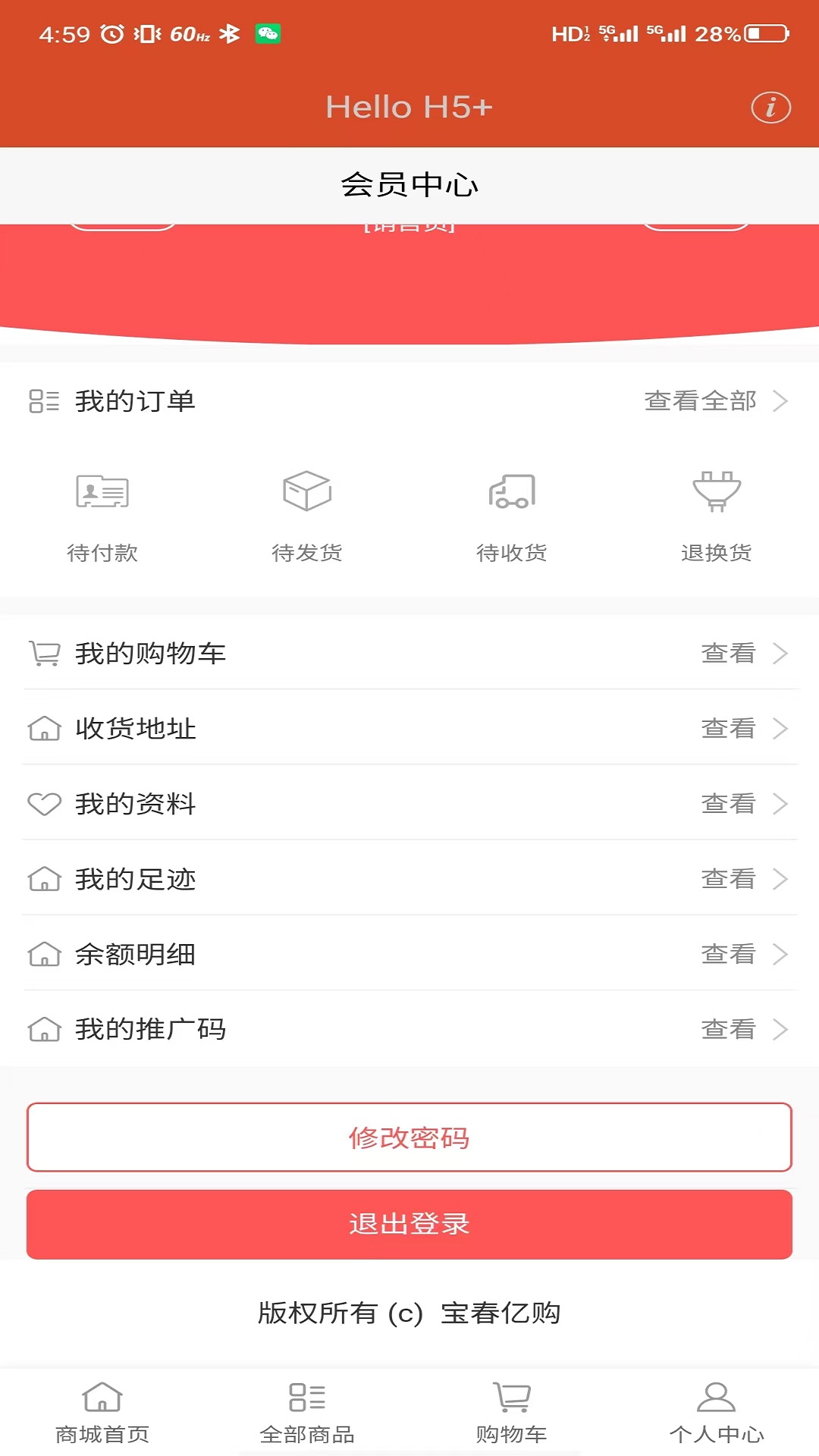Select the icon beside 我的足迹

click(x=44, y=880)
